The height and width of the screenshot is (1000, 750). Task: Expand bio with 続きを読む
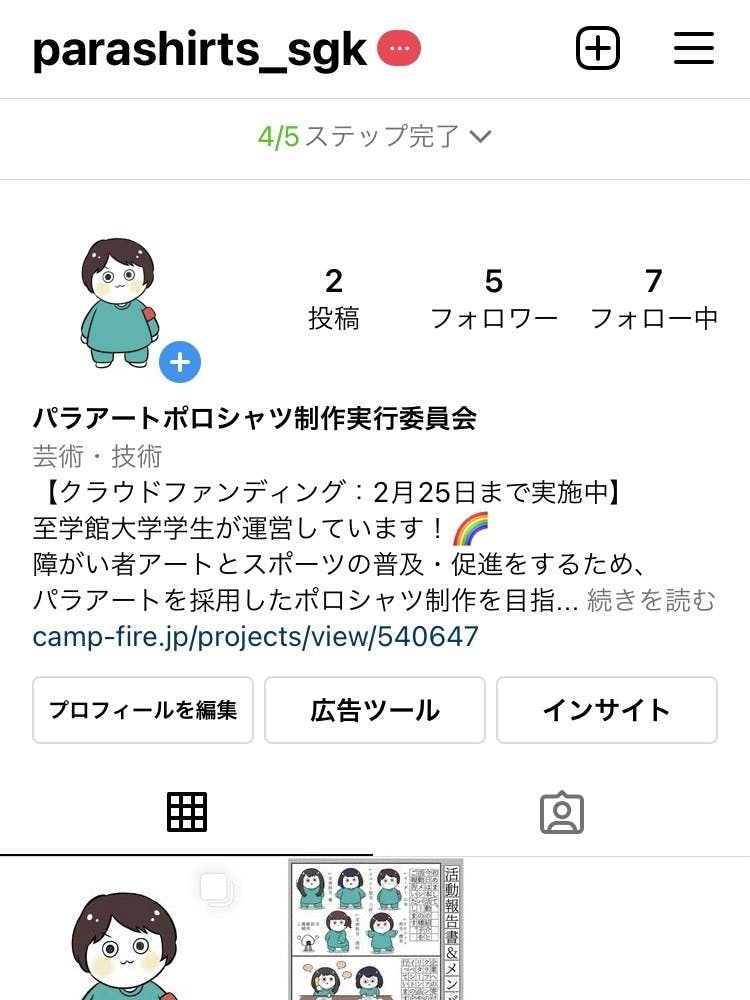tap(651, 600)
